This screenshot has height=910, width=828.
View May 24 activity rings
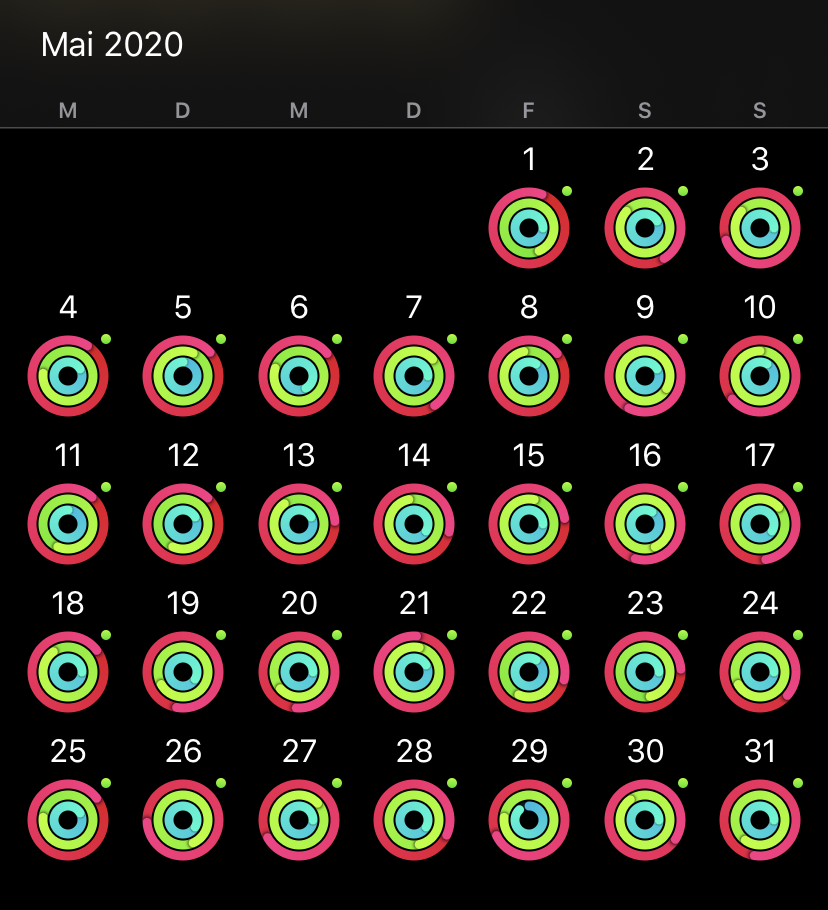click(760, 672)
